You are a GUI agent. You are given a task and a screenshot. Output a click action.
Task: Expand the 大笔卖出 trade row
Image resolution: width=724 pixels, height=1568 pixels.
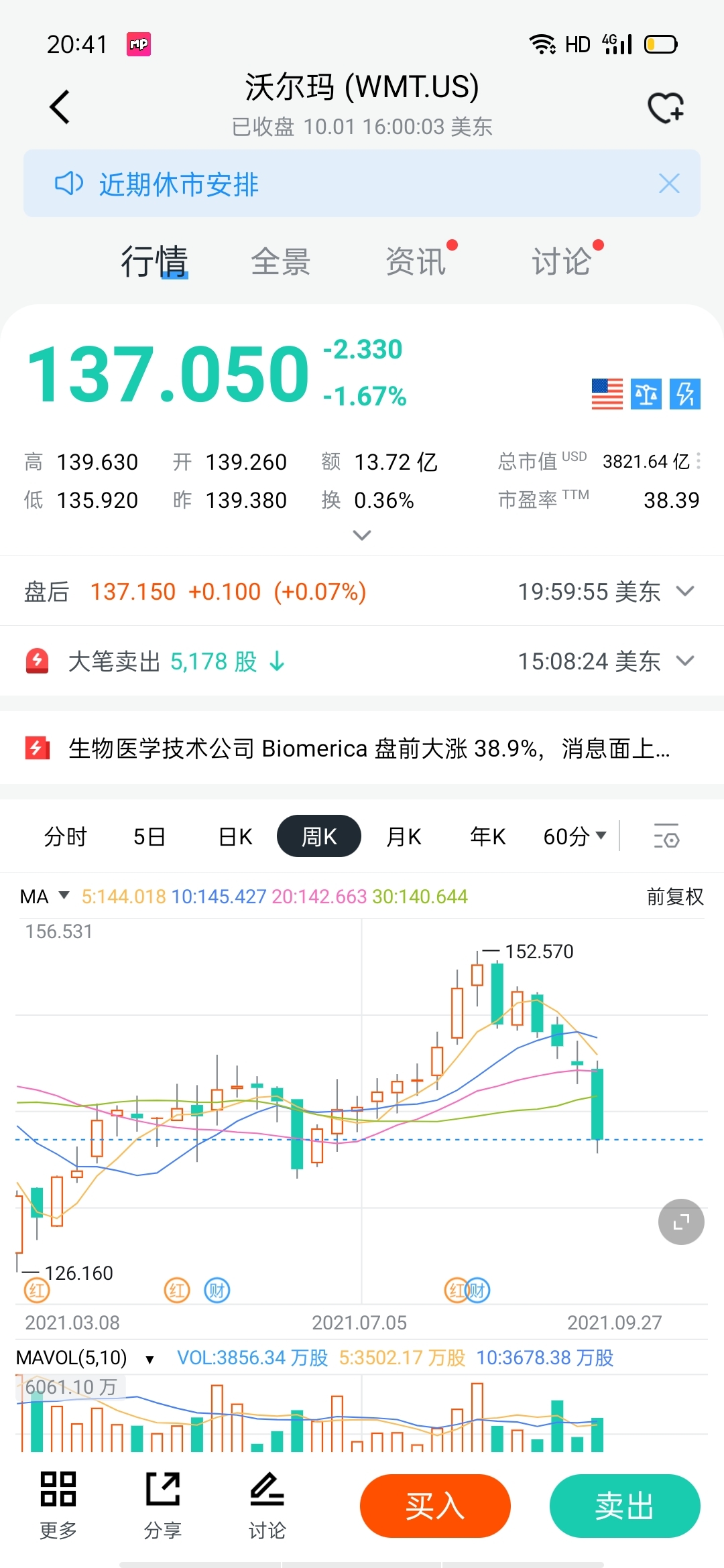pyautogui.click(x=685, y=661)
